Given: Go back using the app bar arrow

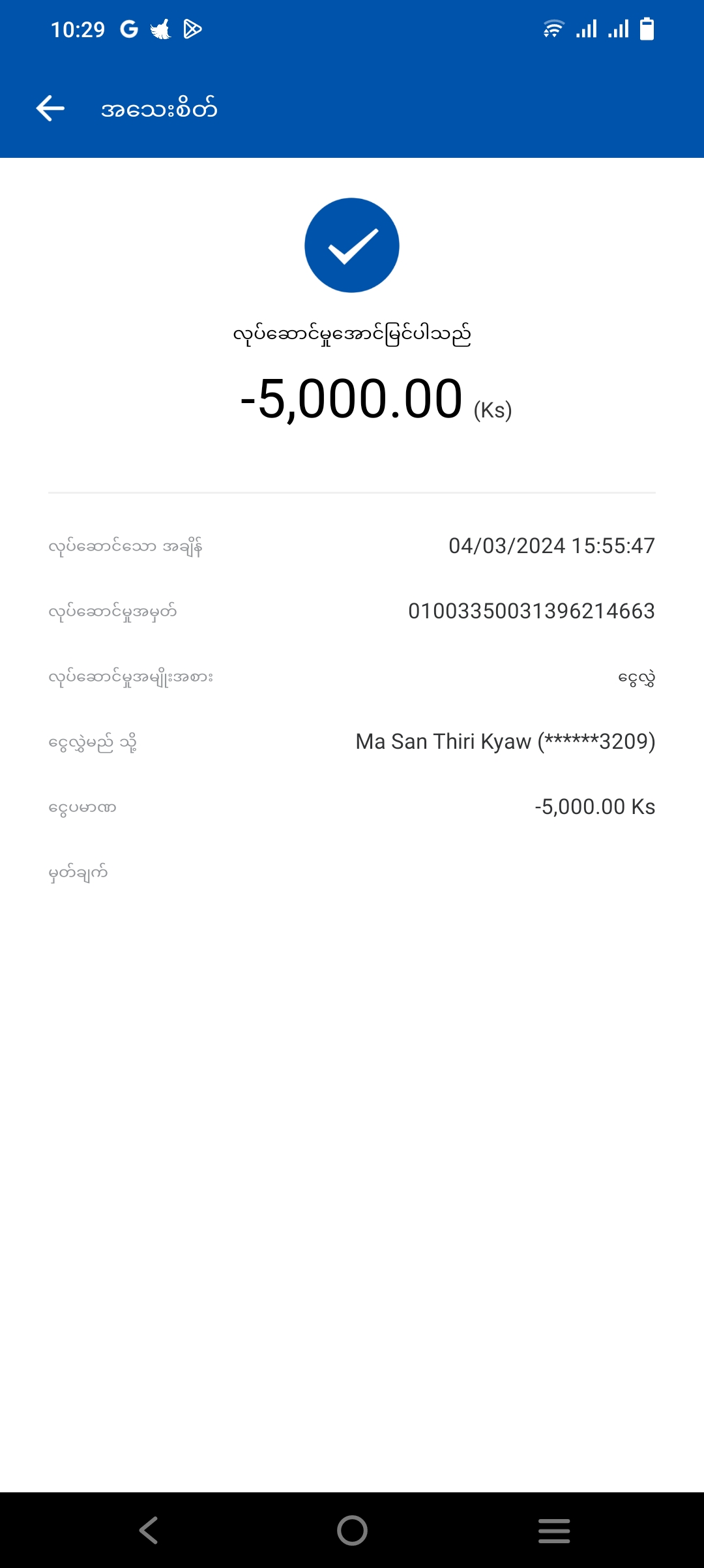Looking at the screenshot, I should point(50,108).
